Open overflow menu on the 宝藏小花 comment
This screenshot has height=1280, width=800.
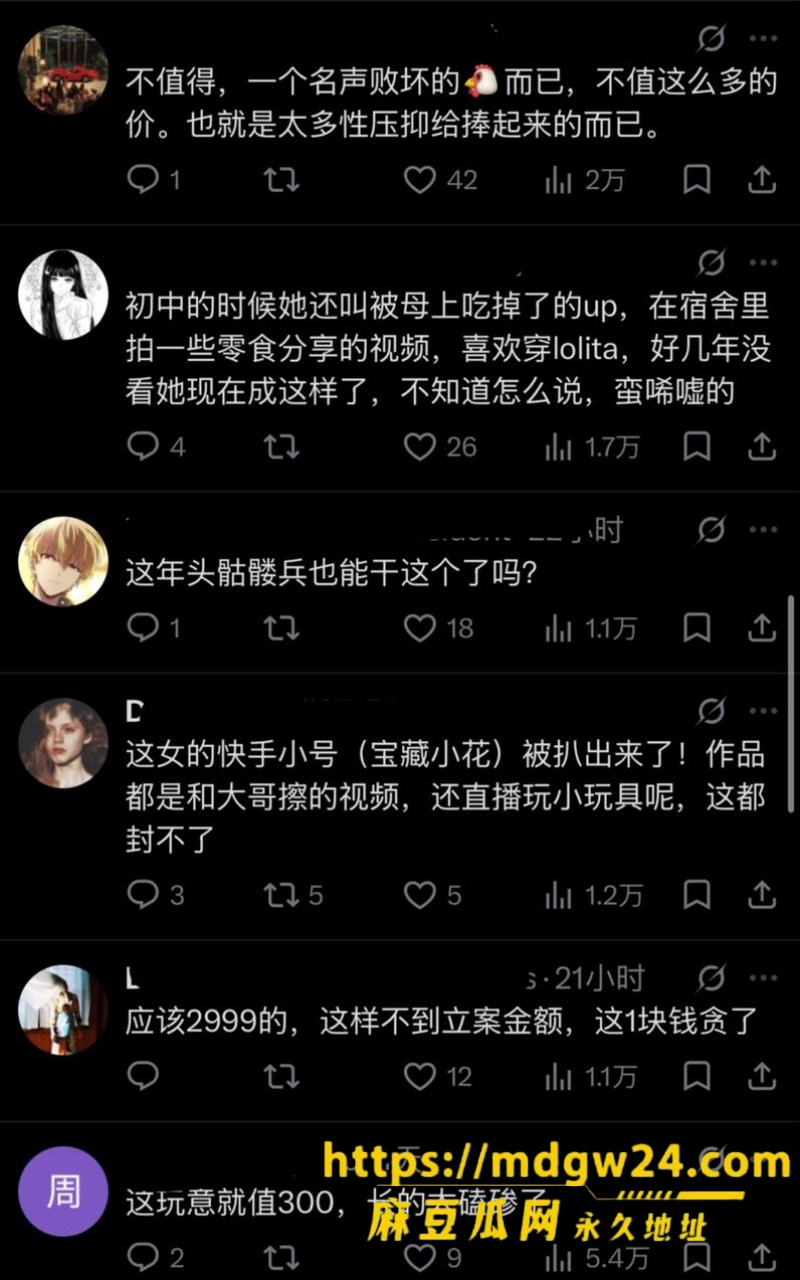click(763, 711)
